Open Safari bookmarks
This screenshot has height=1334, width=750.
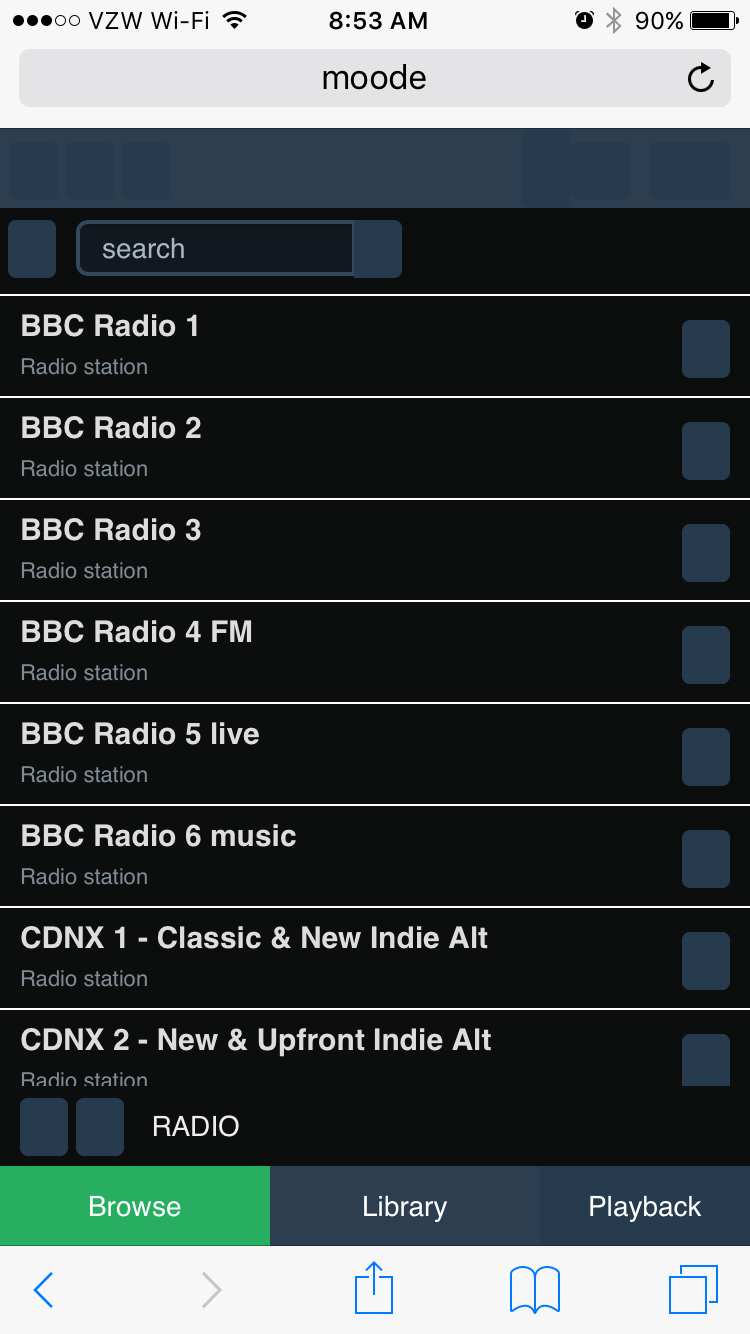[535, 1290]
